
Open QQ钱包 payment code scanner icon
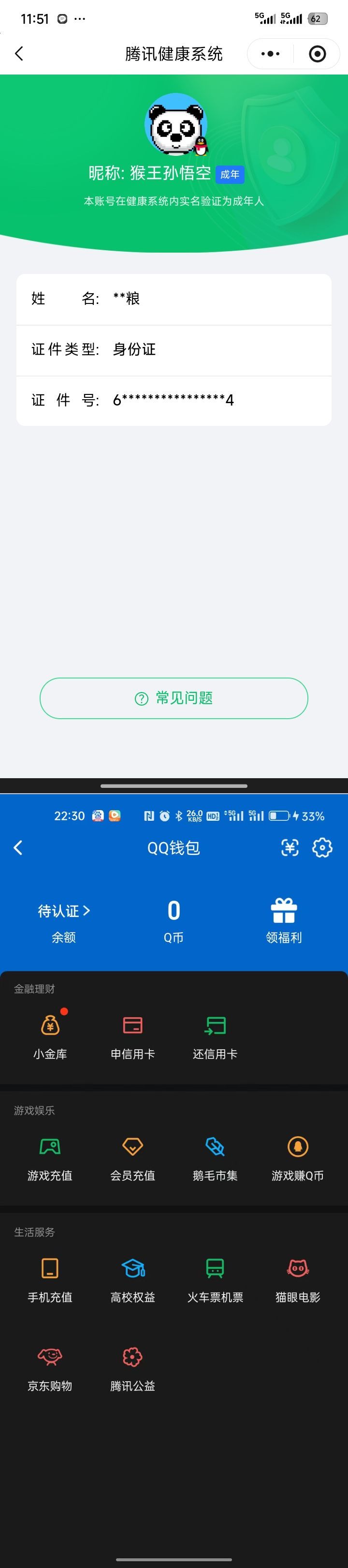(x=290, y=847)
